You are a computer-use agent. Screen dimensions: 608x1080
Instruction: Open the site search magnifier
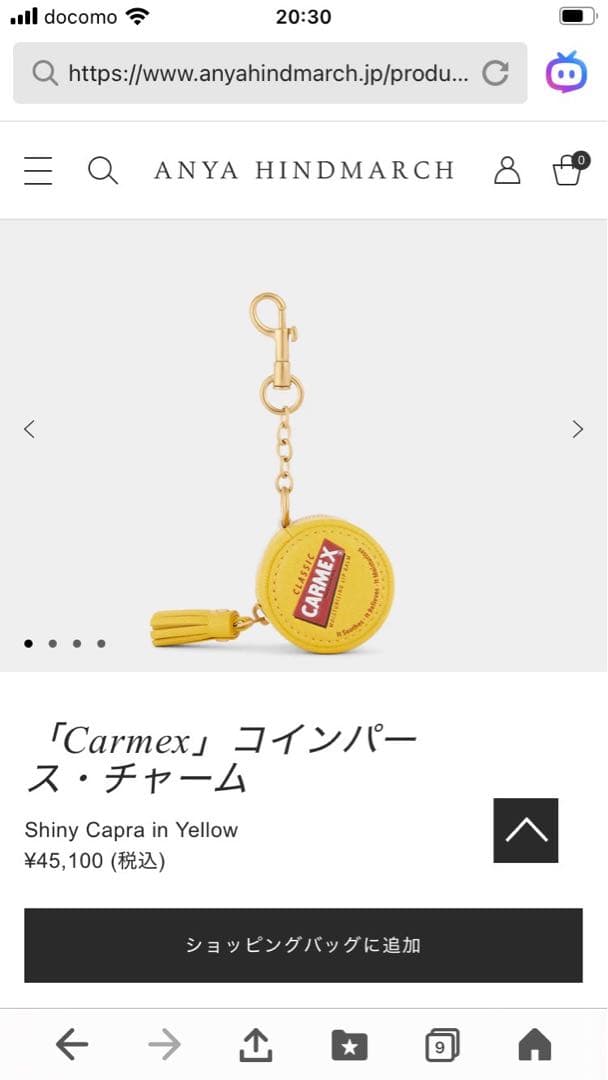102,170
